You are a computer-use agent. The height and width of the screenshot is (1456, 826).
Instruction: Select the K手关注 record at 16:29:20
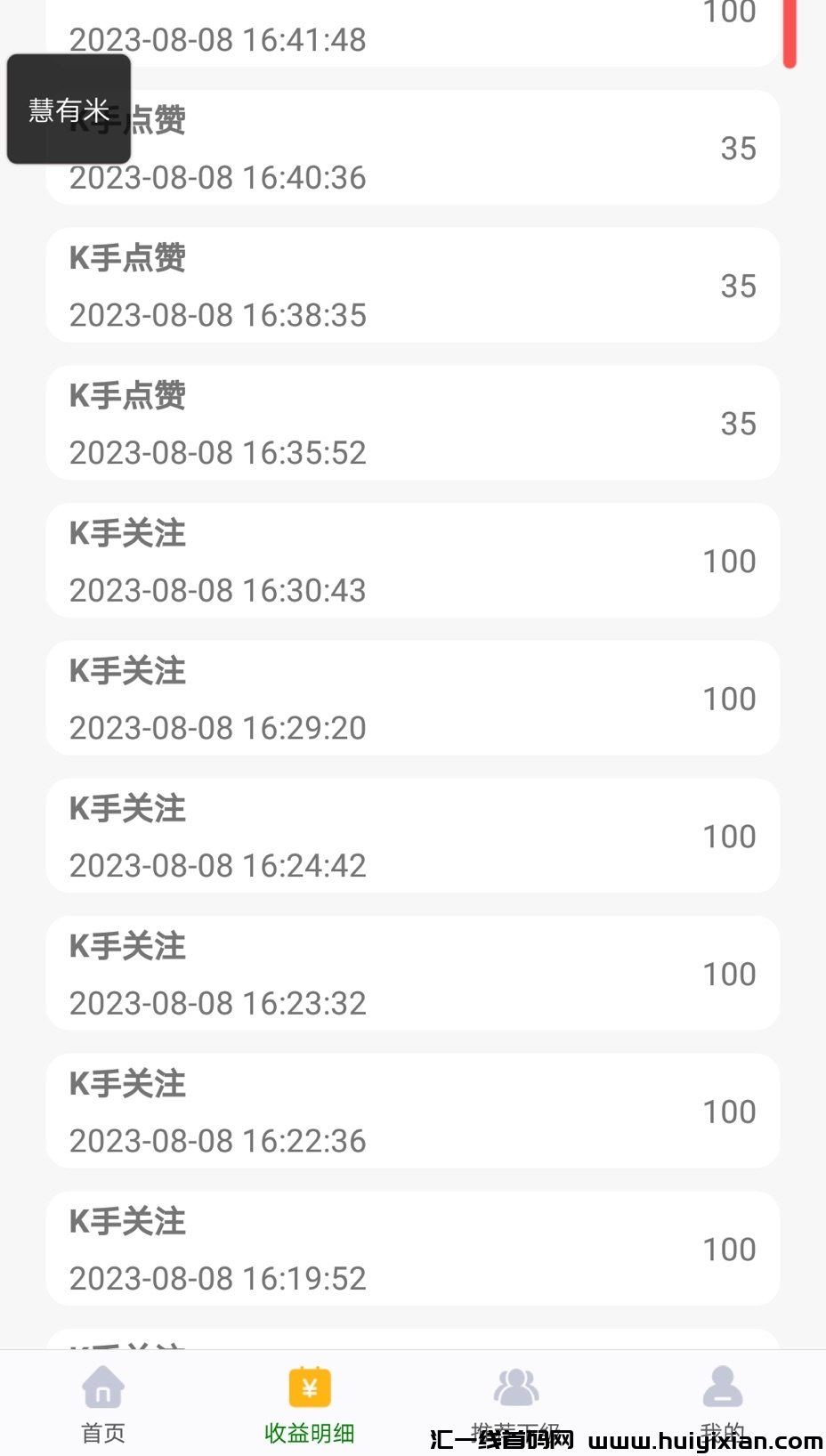412,698
